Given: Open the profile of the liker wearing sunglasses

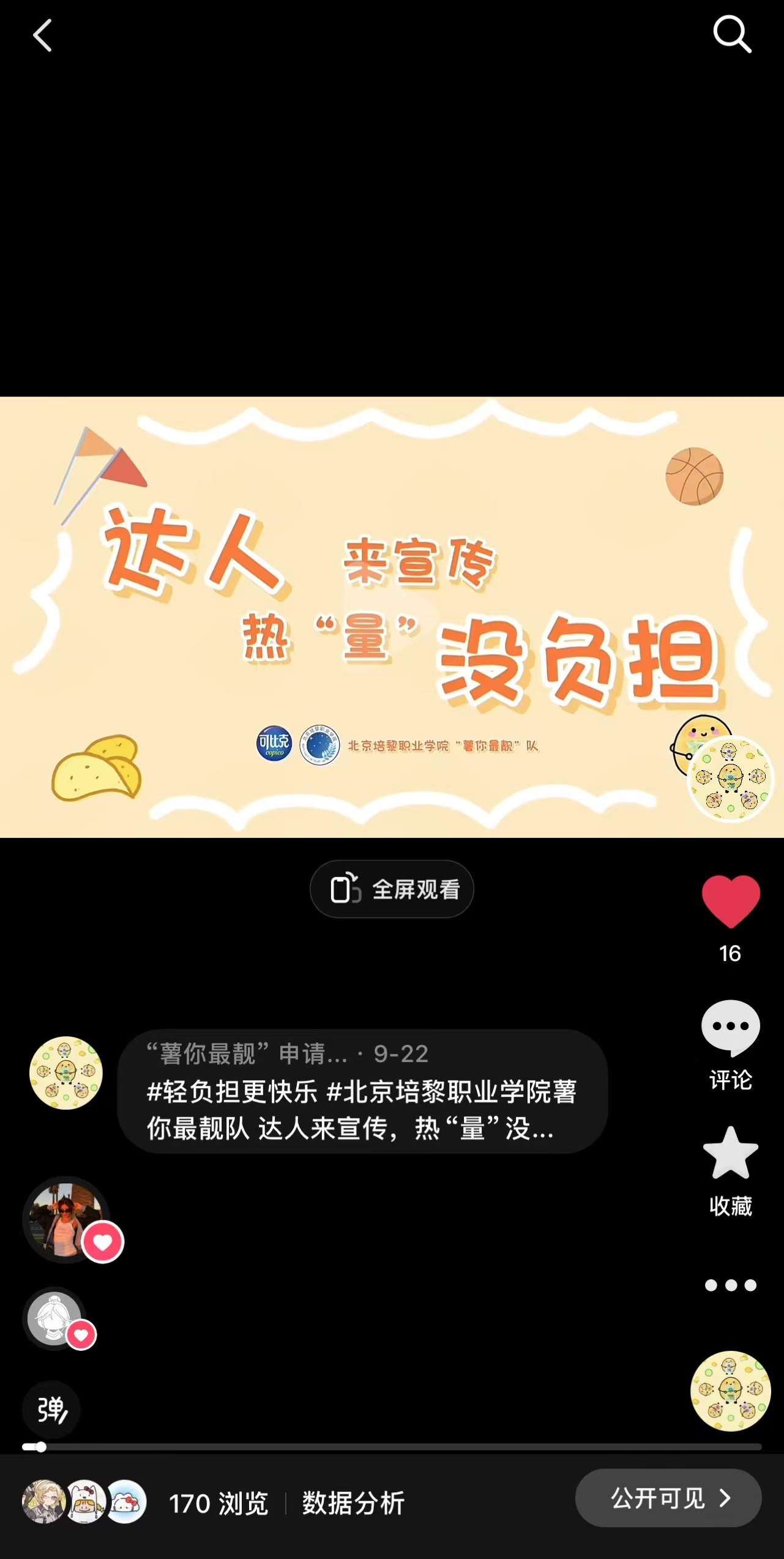Looking at the screenshot, I should click(x=65, y=1219).
